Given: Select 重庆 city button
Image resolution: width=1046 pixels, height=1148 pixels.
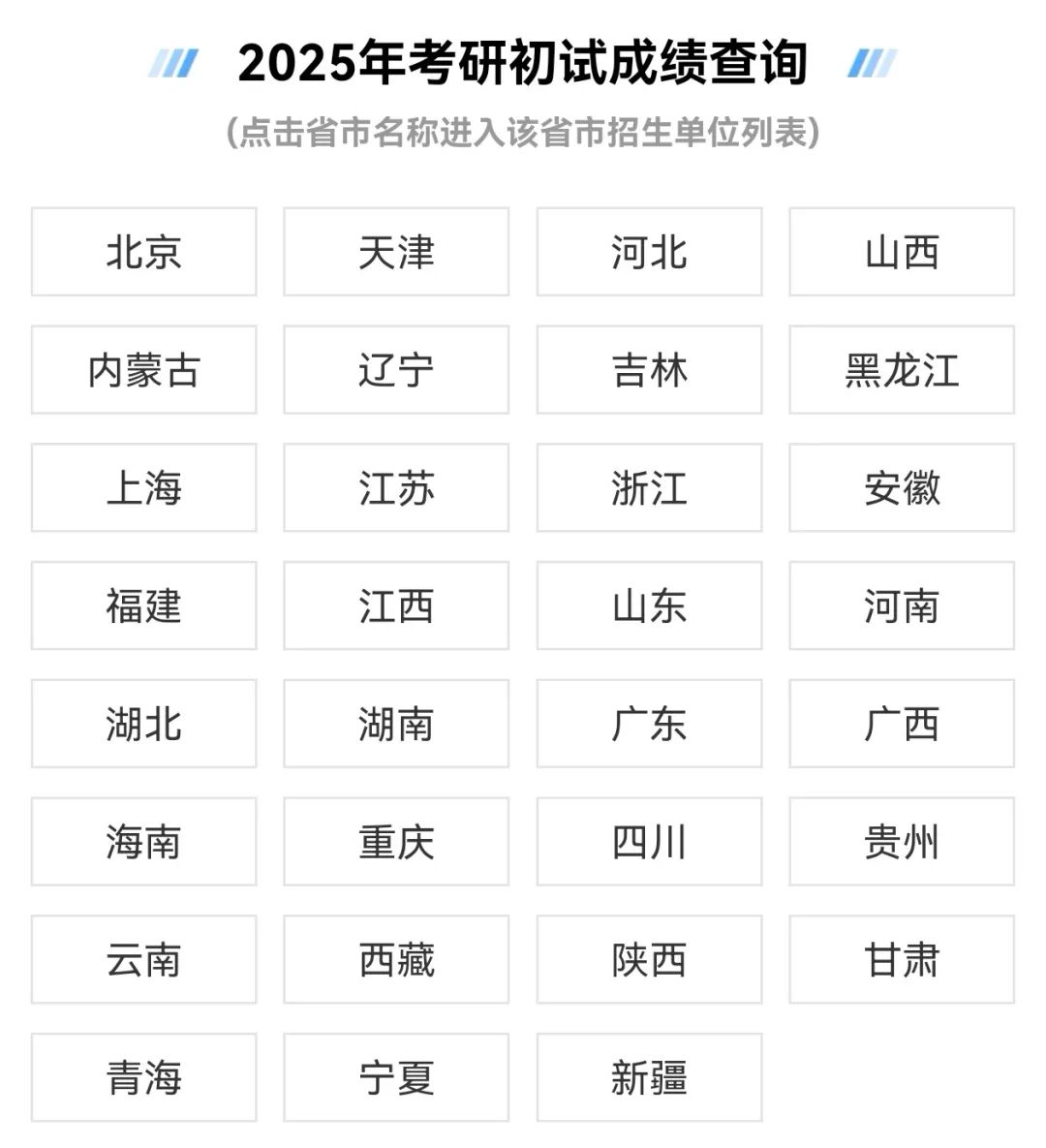Looking at the screenshot, I should tap(396, 842).
